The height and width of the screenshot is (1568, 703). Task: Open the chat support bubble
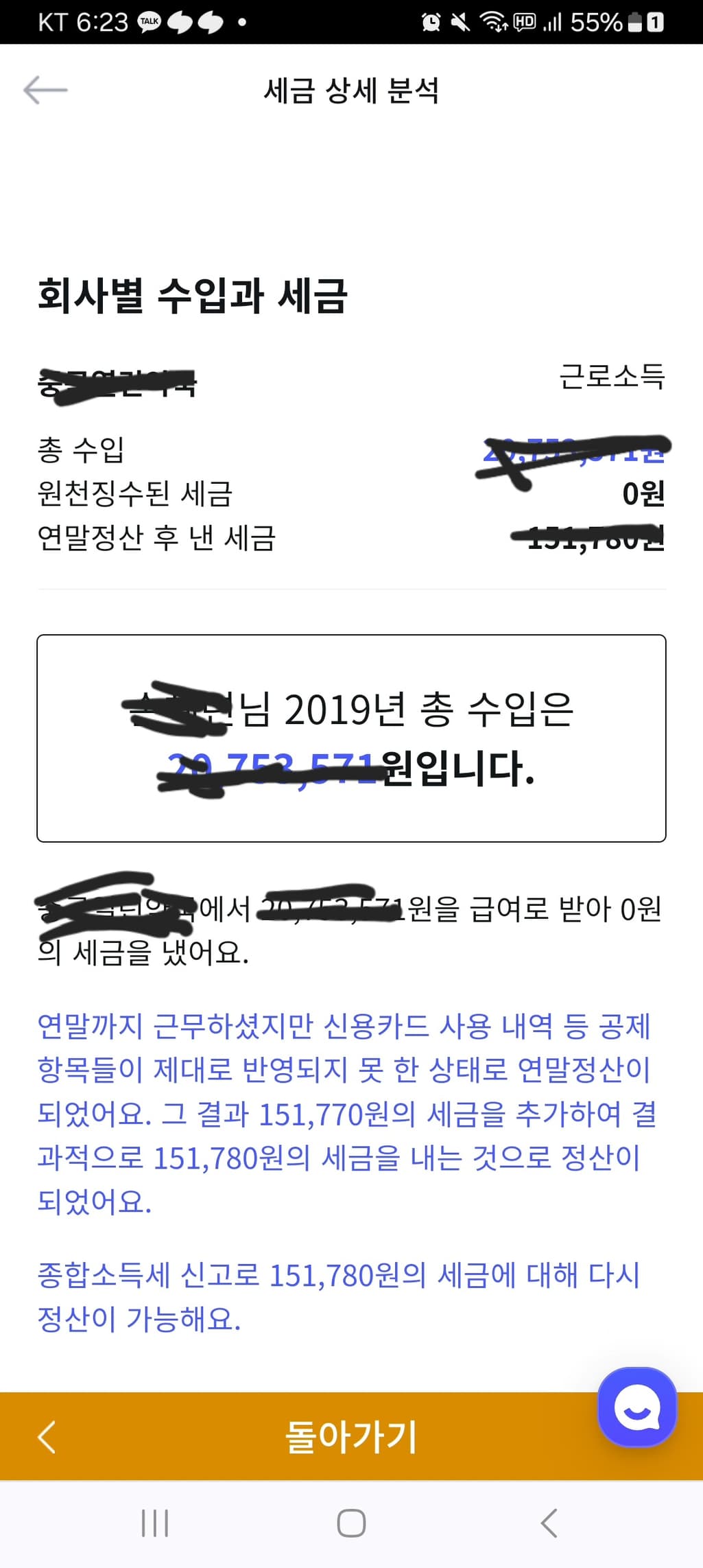point(637,1407)
